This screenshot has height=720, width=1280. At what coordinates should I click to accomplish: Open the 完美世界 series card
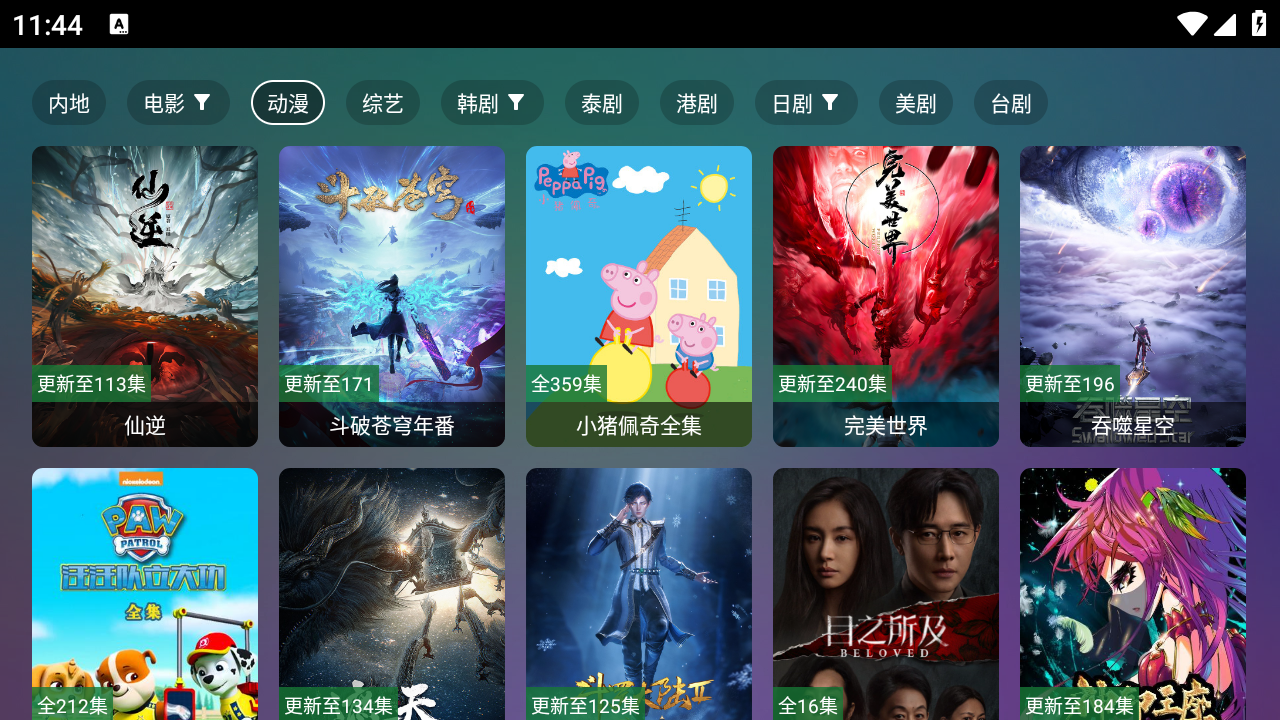coord(886,296)
